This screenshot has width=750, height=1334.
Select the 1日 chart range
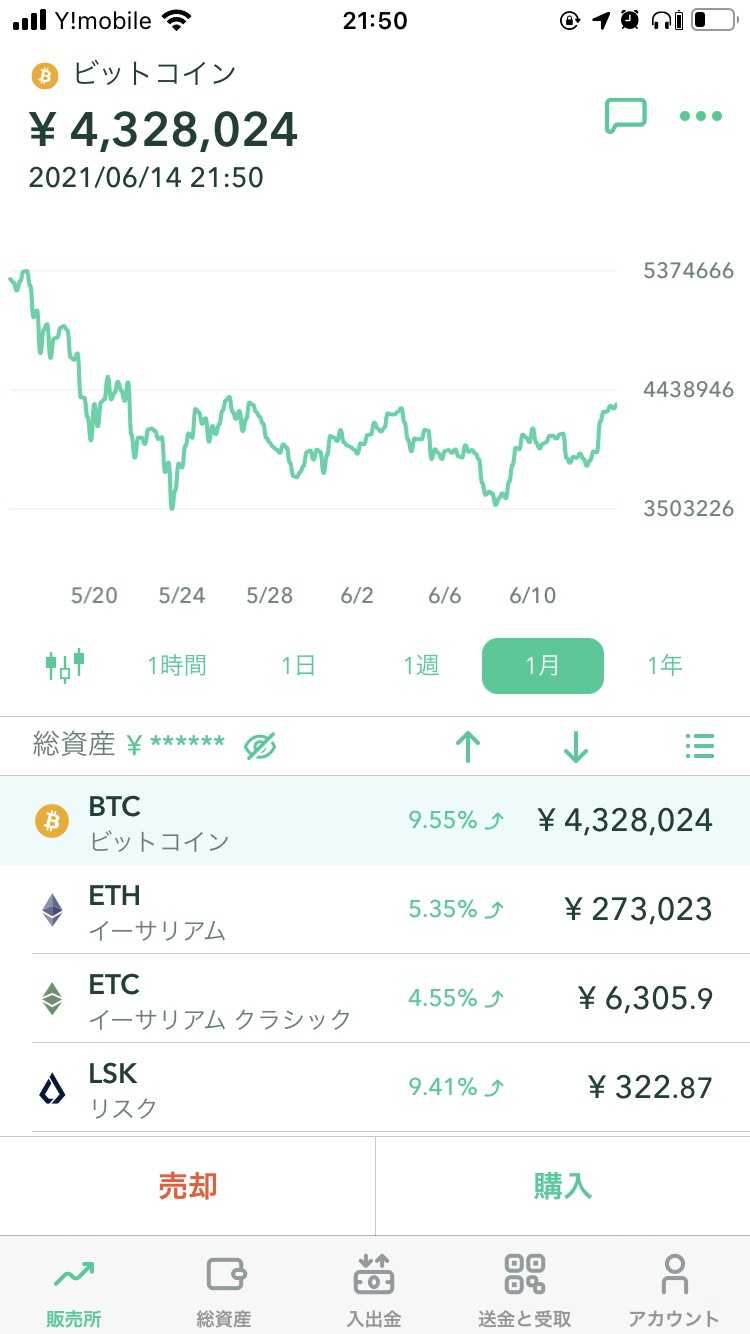(x=299, y=665)
